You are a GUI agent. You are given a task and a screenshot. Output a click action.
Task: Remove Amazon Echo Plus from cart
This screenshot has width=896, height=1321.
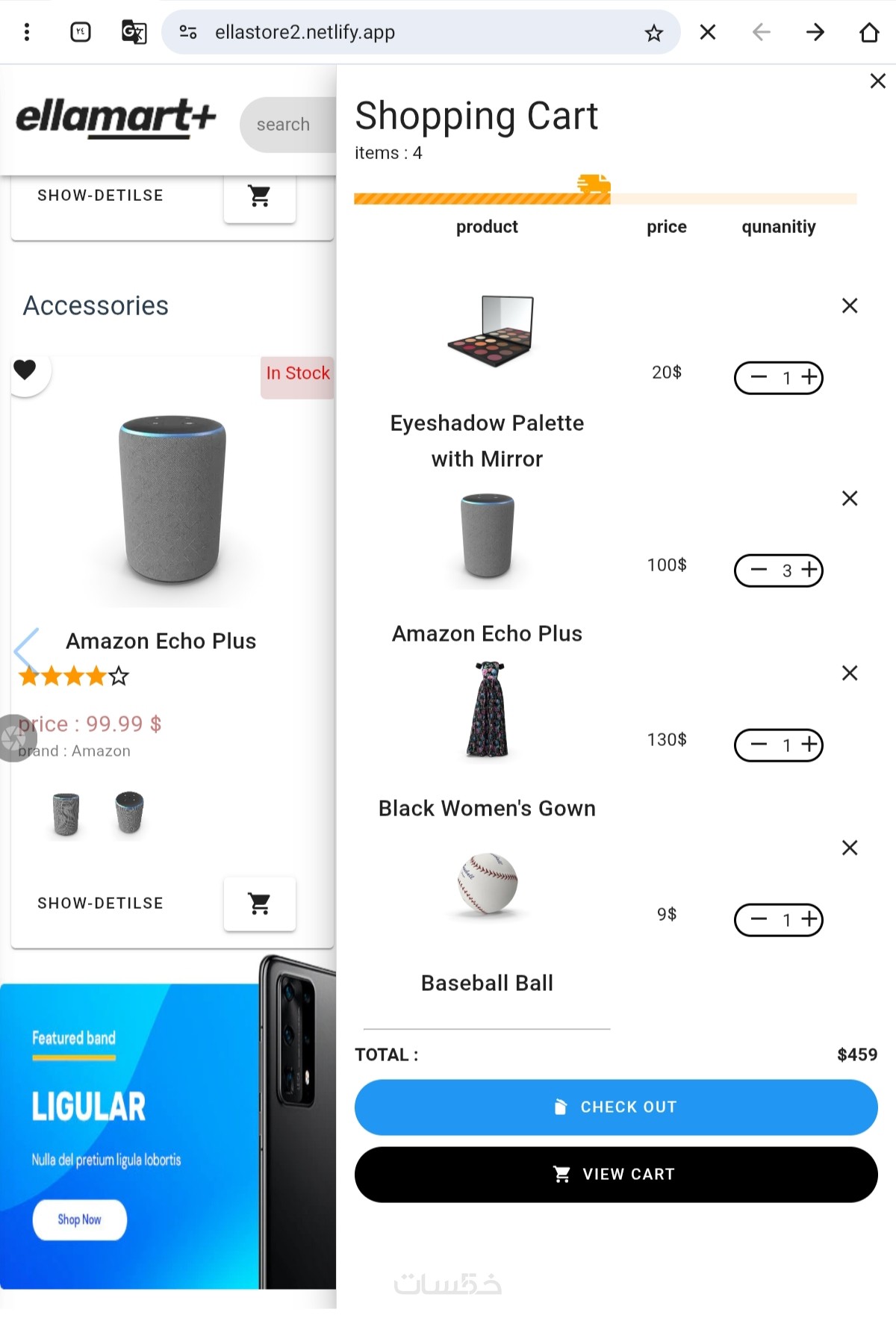[x=849, y=498]
